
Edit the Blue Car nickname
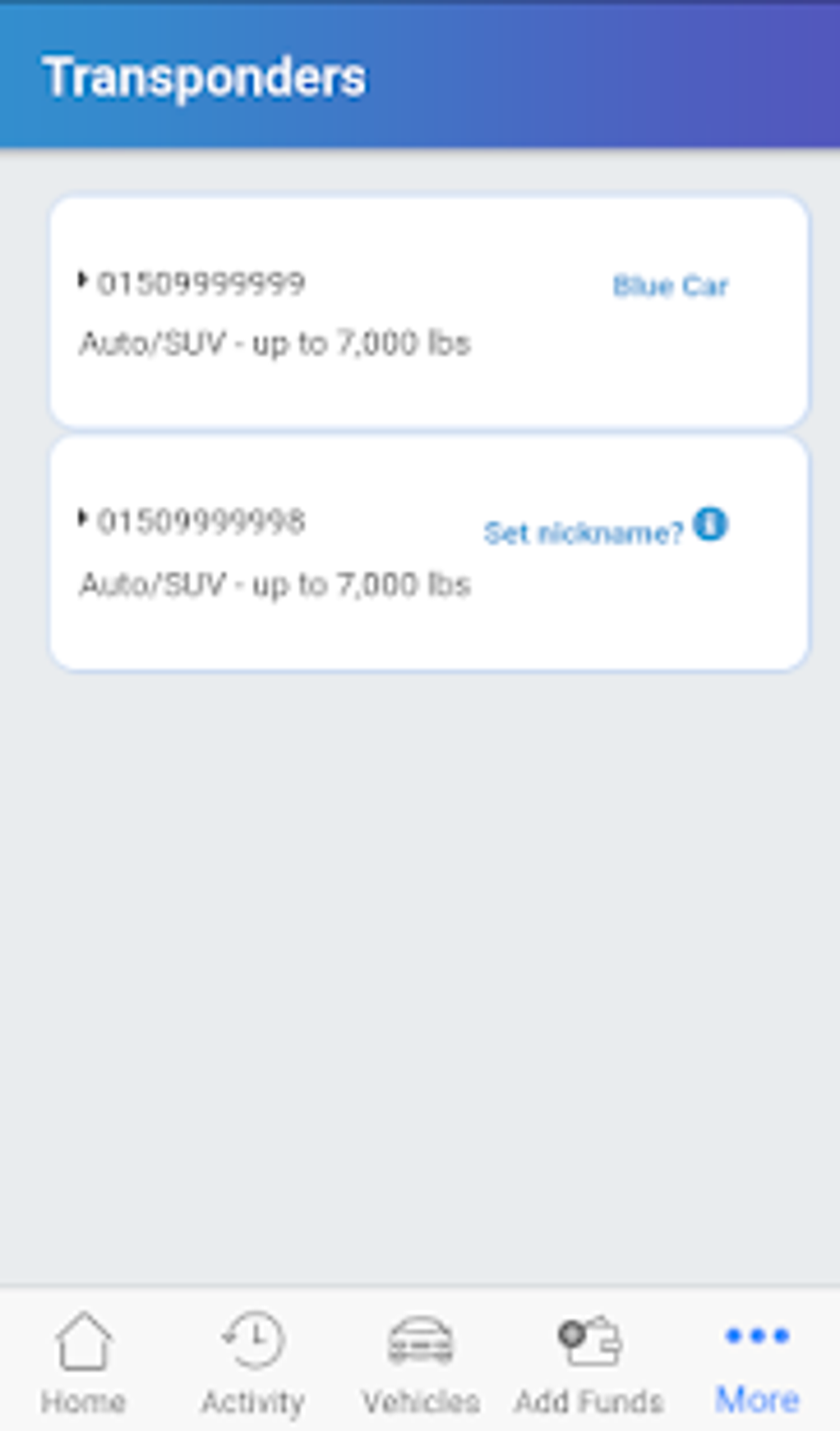670,286
